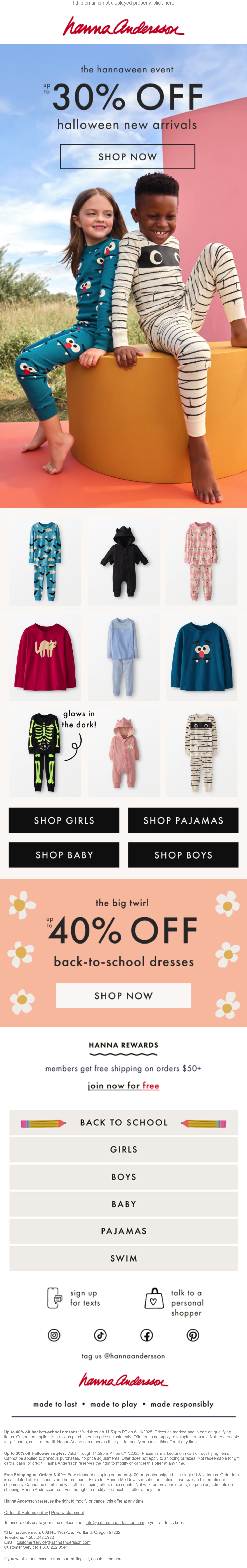Open the Swim category row
247x1568 pixels.
pos(123,1258)
